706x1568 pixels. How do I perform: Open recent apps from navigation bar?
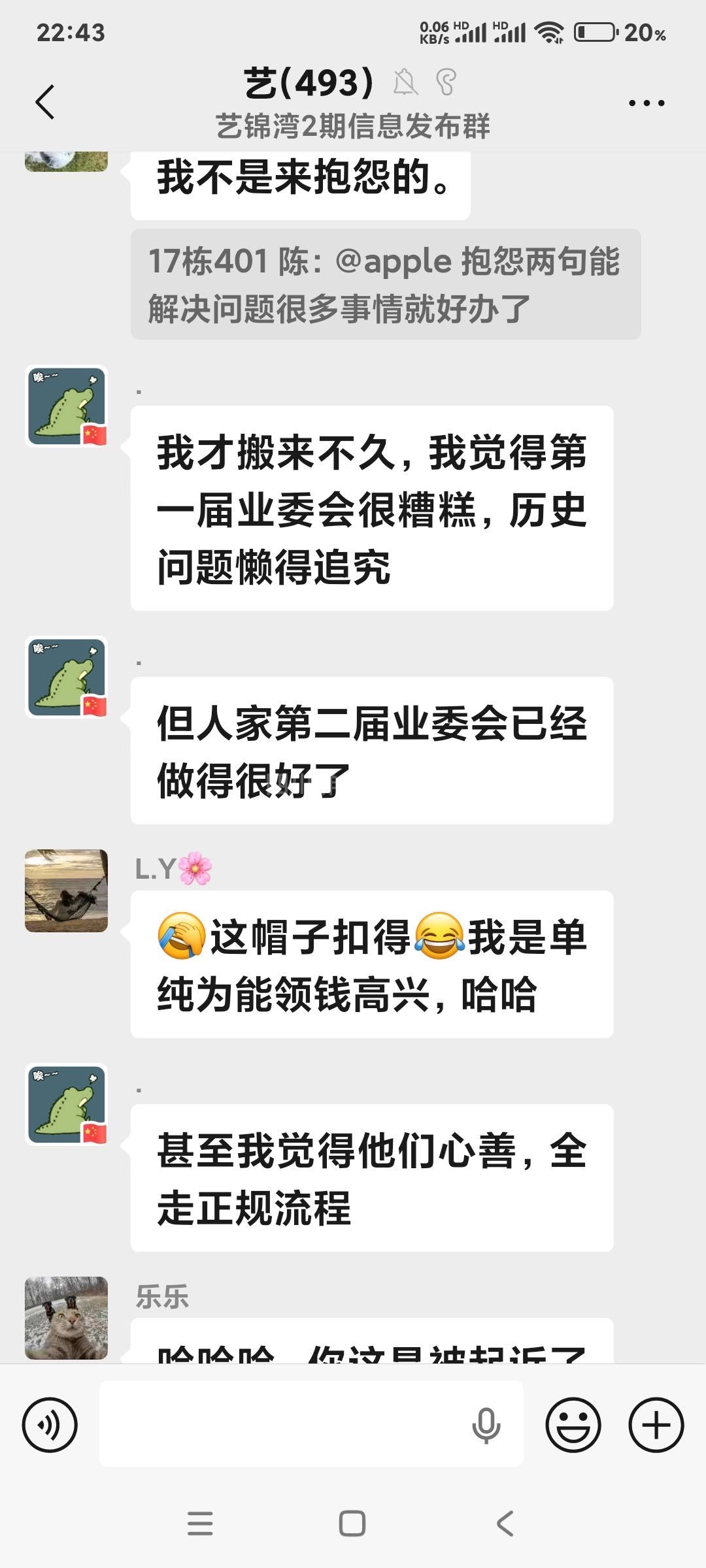[x=200, y=1524]
